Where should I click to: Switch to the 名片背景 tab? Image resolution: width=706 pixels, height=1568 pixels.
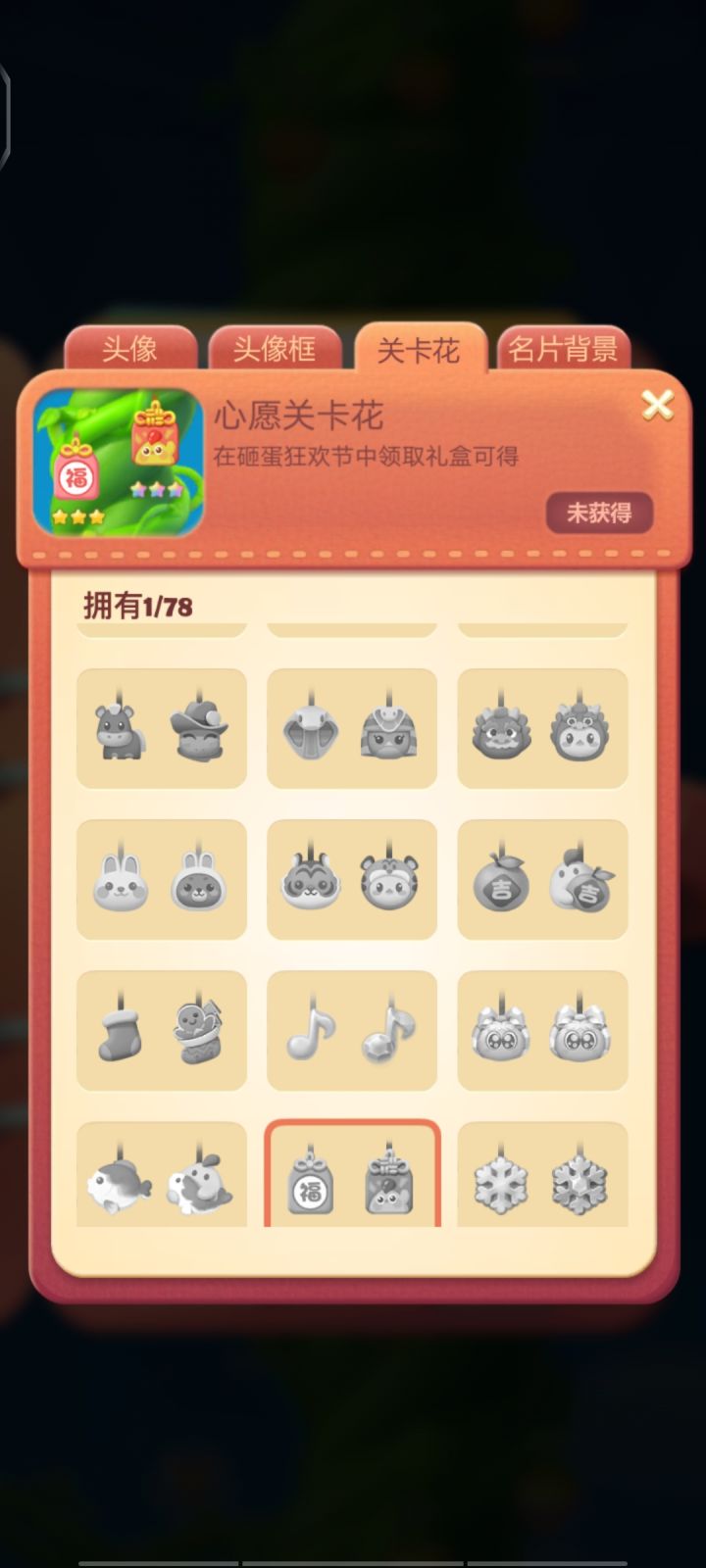pos(564,350)
